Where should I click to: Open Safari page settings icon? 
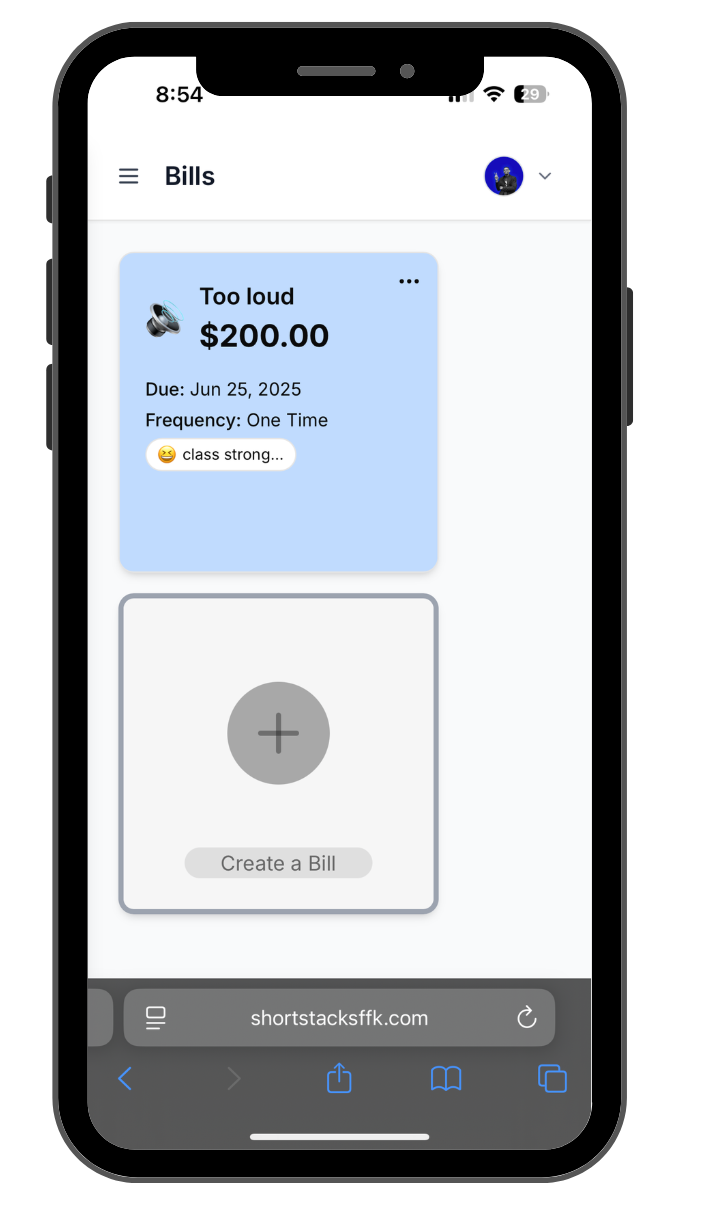(x=156, y=1018)
